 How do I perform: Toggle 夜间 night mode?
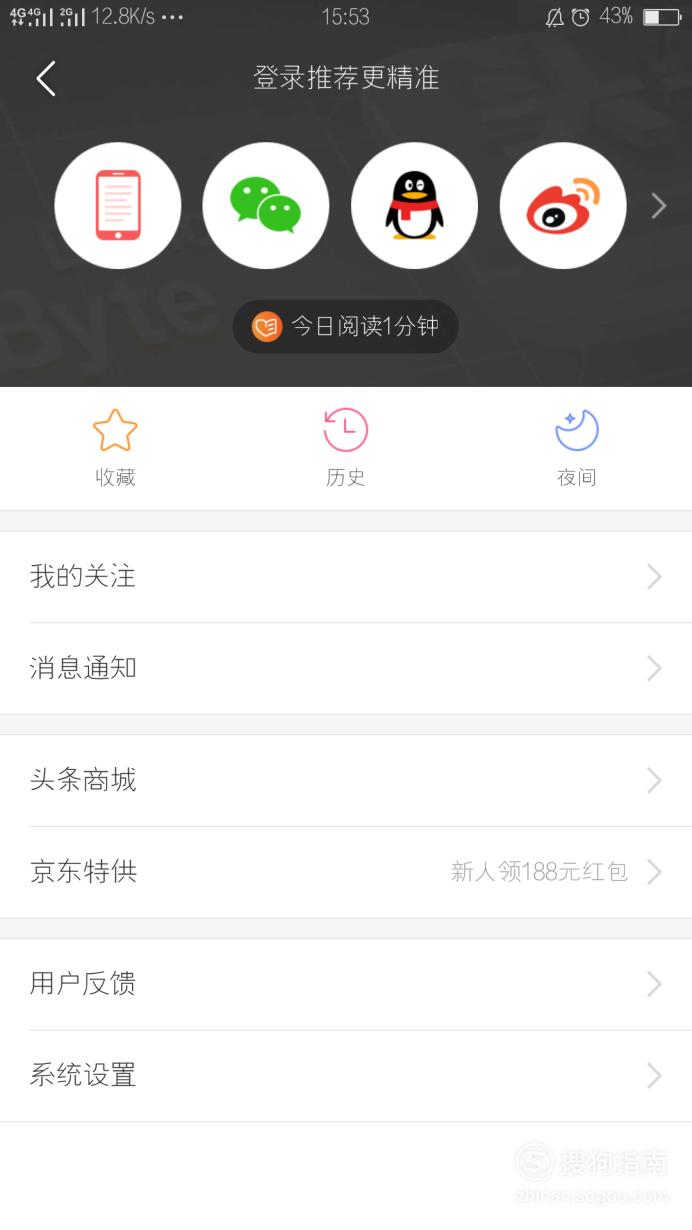pos(576,449)
